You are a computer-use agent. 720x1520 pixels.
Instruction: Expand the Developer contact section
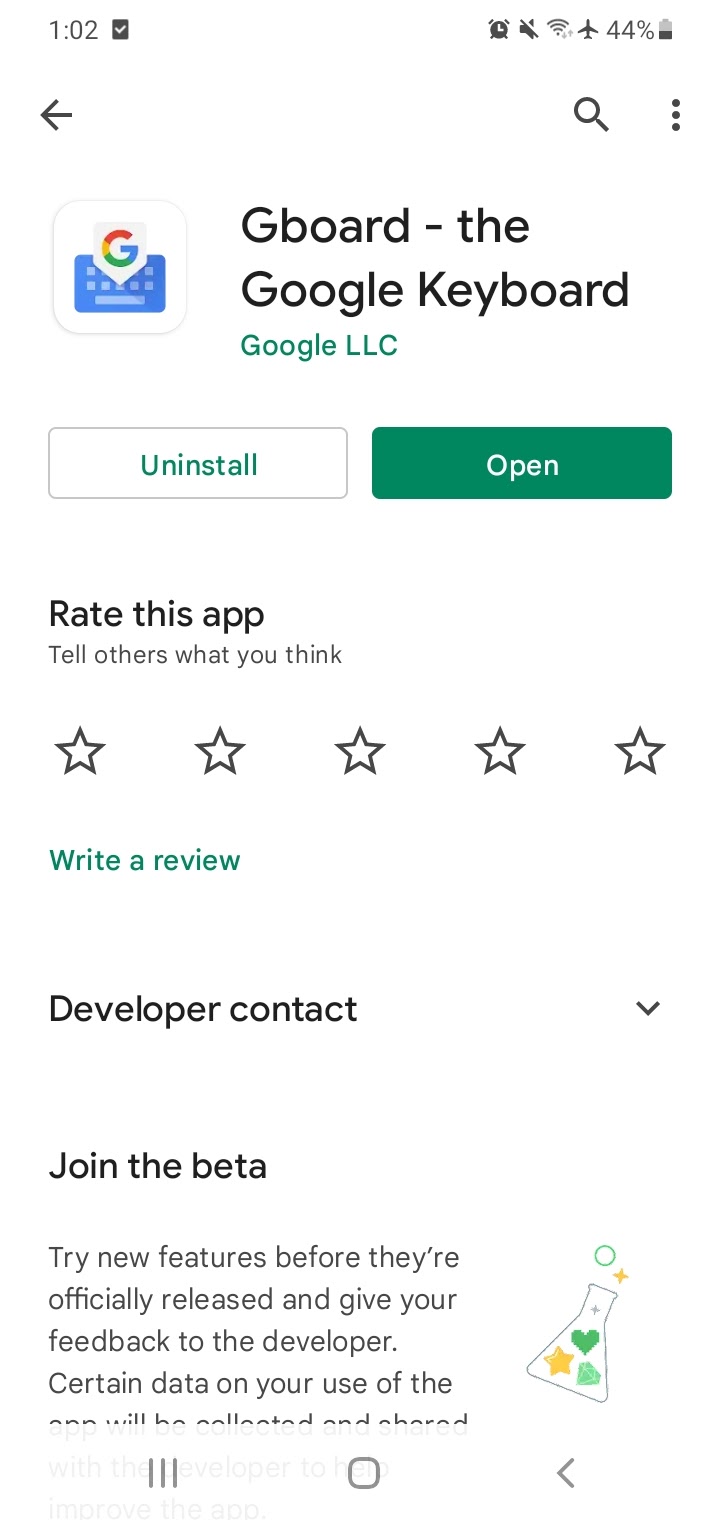click(360, 1009)
